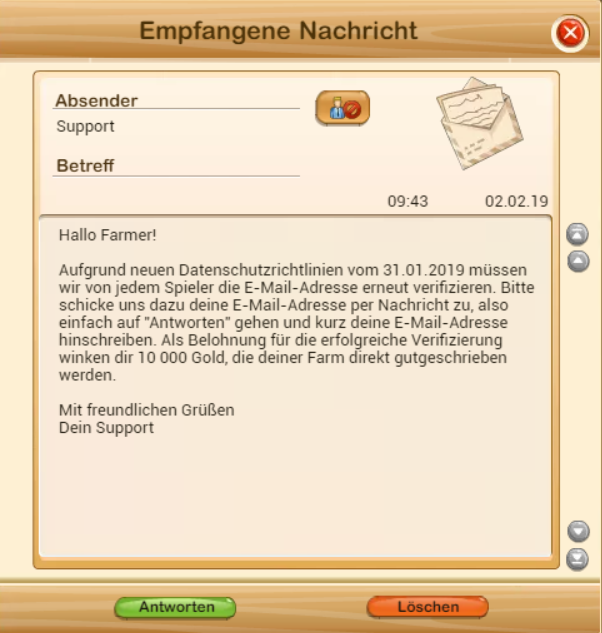Block the sender Support

click(343, 108)
